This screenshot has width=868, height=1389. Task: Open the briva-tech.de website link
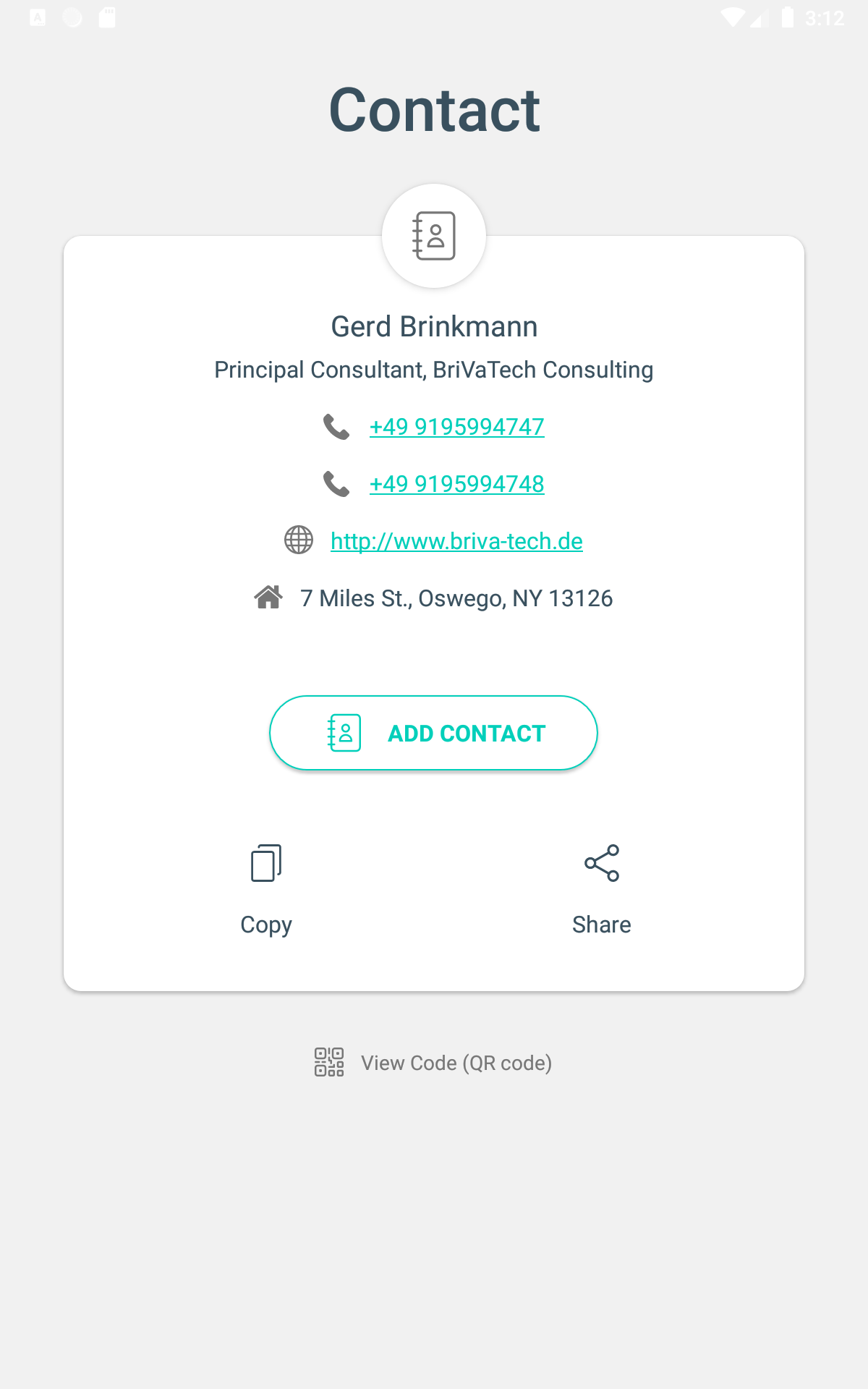[x=456, y=541]
